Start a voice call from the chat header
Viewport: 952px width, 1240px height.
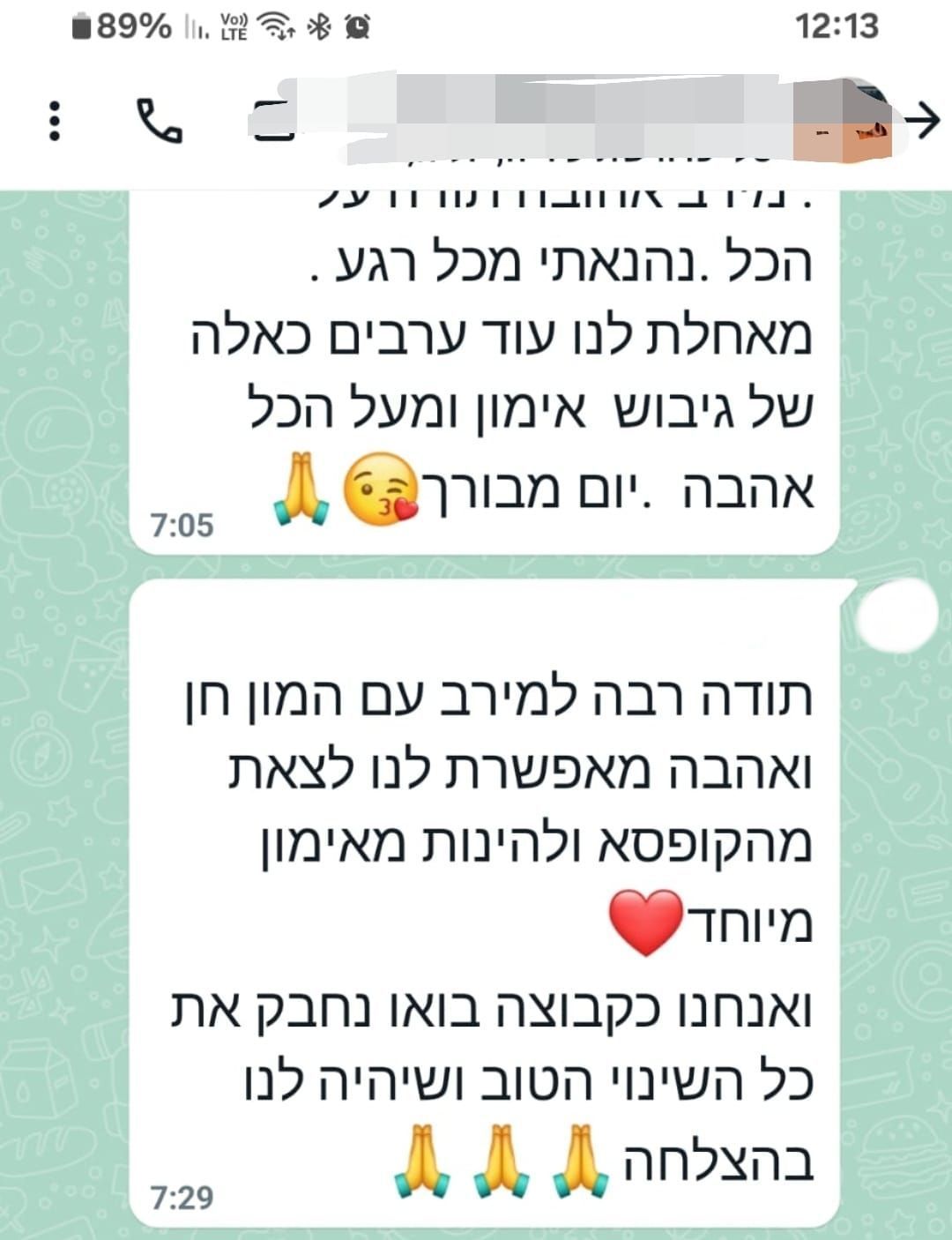[x=160, y=121]
